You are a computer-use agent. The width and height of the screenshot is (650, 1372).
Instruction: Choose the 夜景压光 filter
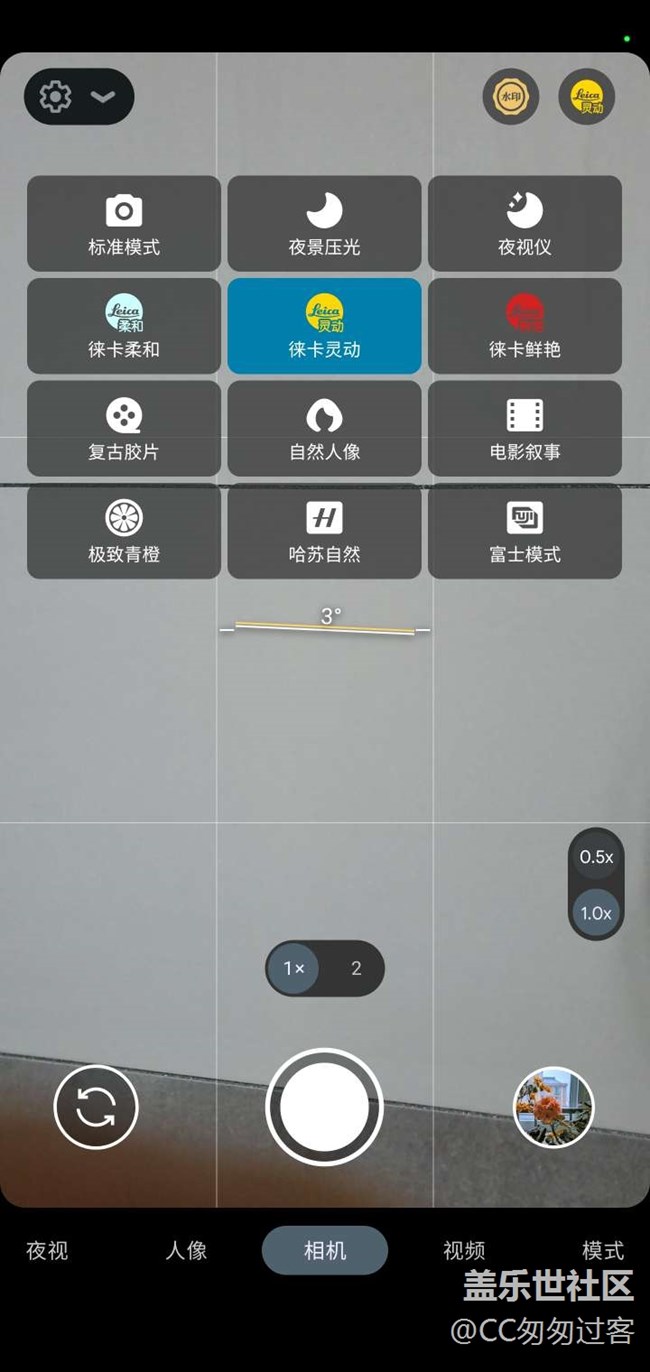point(324,224)
